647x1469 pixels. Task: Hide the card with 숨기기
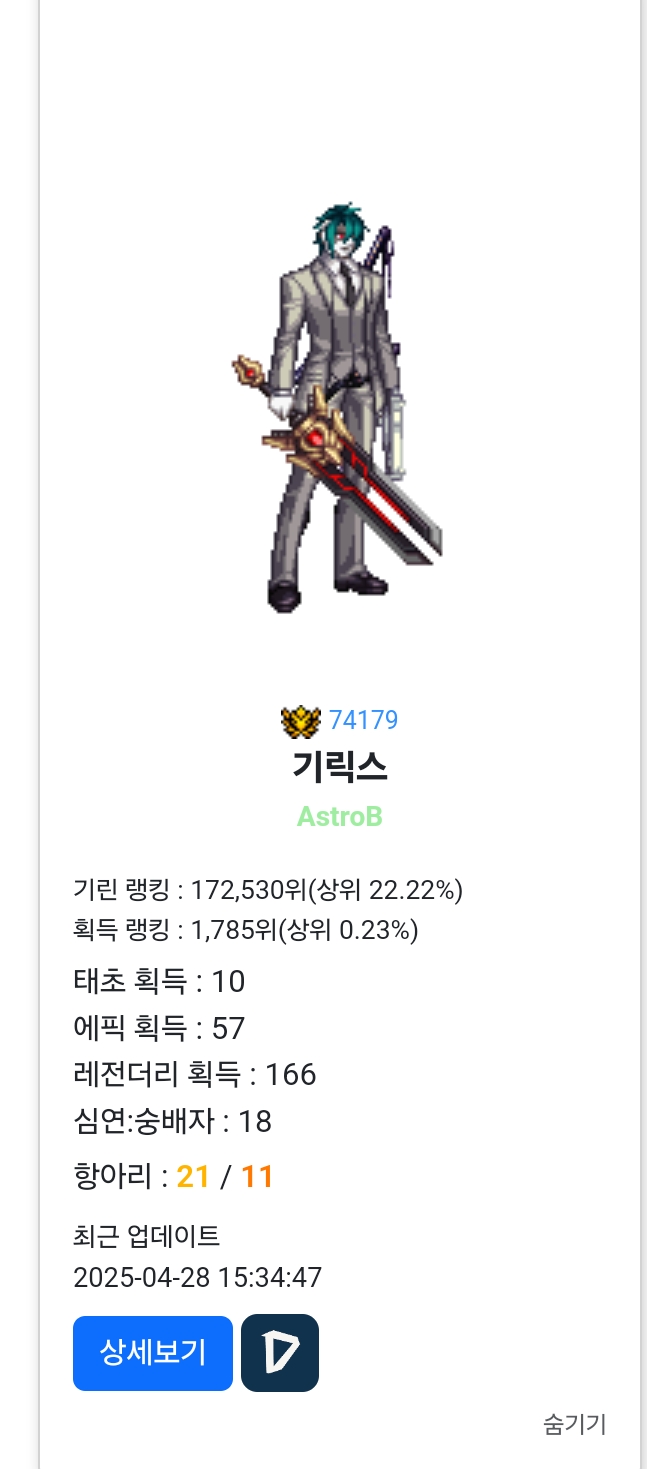click(575, 1424)
